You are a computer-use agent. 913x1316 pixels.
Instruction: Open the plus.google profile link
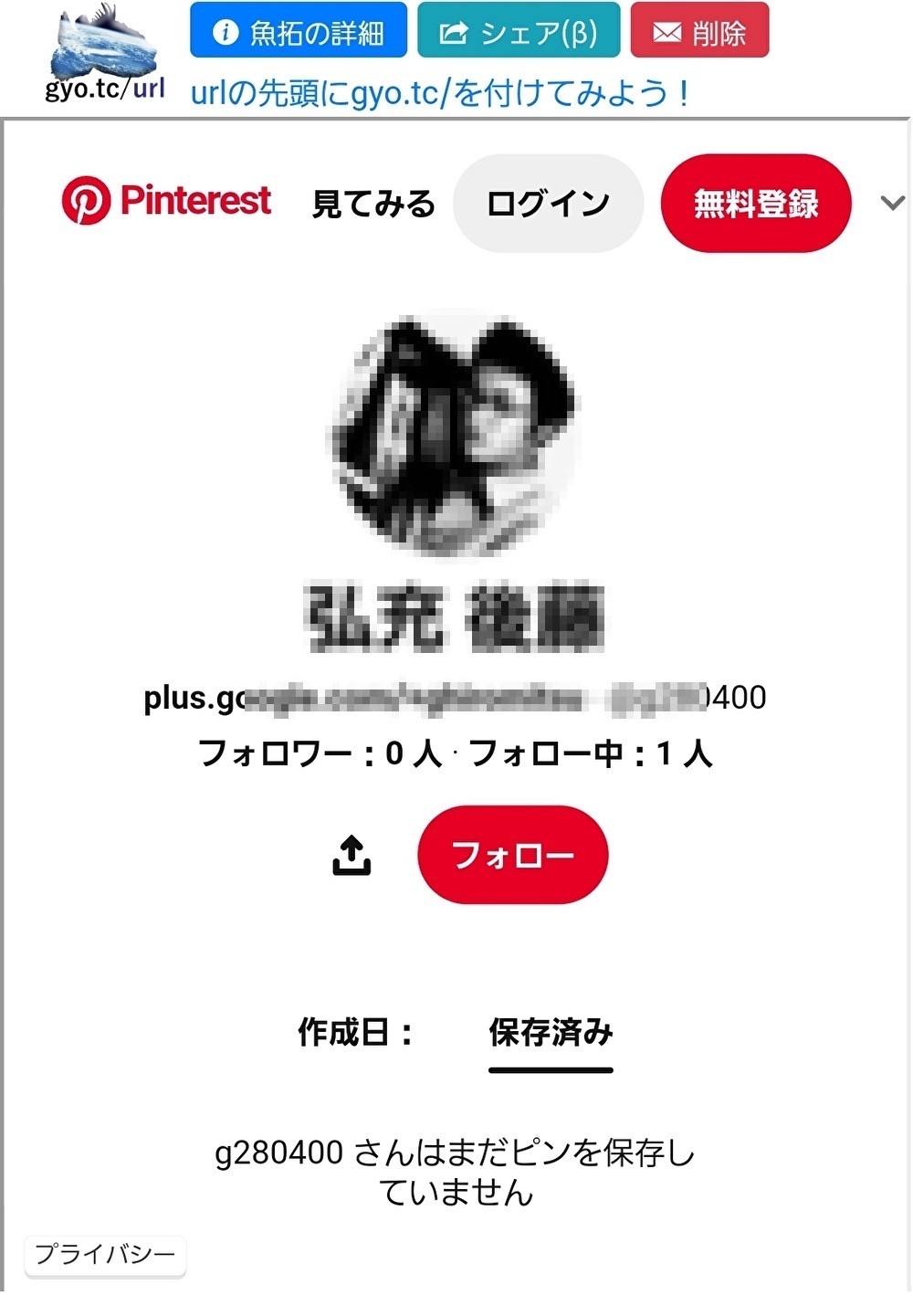pyautogui.click(x=455, y=698)
